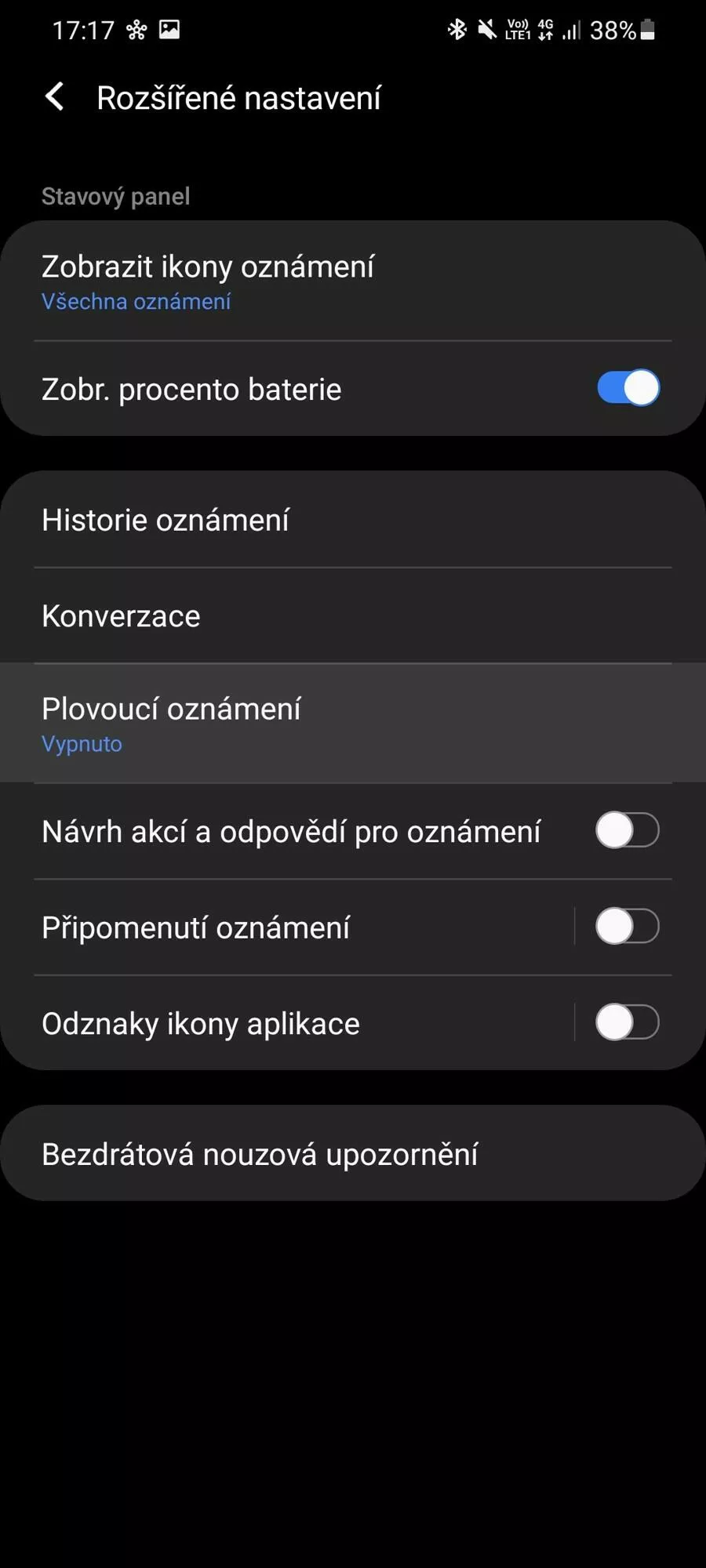Open Zobrazit ikony oznámení setting
Image resolution: width=706 pixels, height=1568 pixels.
pos(353,281)
